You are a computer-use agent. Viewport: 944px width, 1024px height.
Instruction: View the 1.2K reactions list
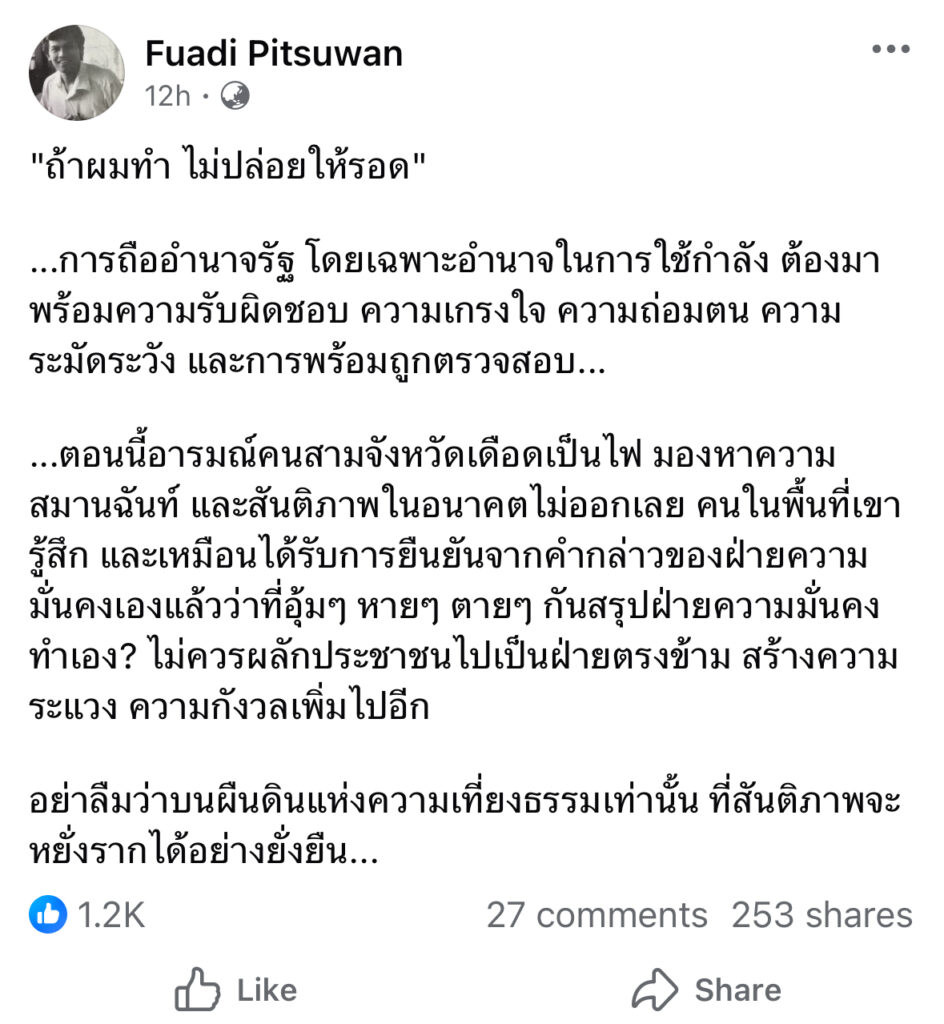90,915
